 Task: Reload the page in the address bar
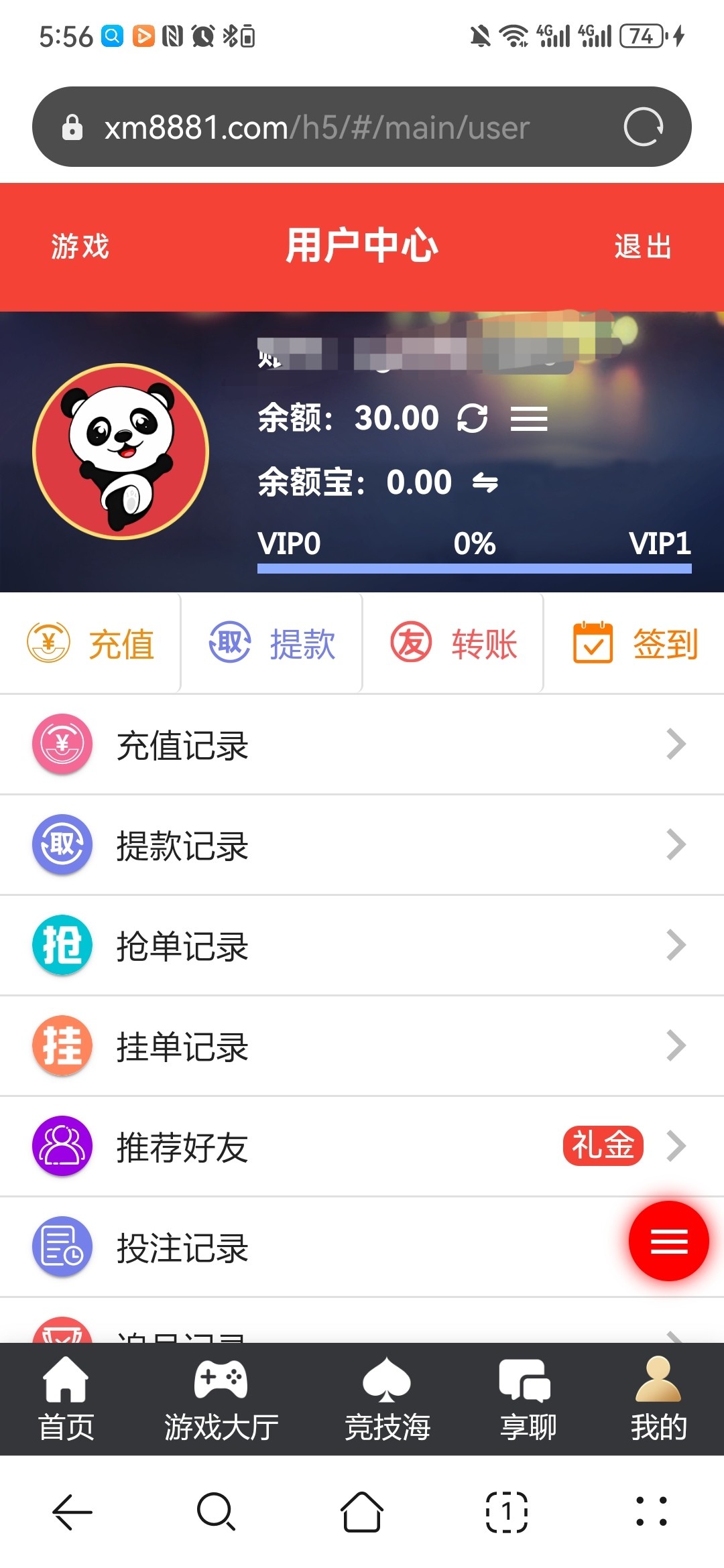click(x=643, y=127)
